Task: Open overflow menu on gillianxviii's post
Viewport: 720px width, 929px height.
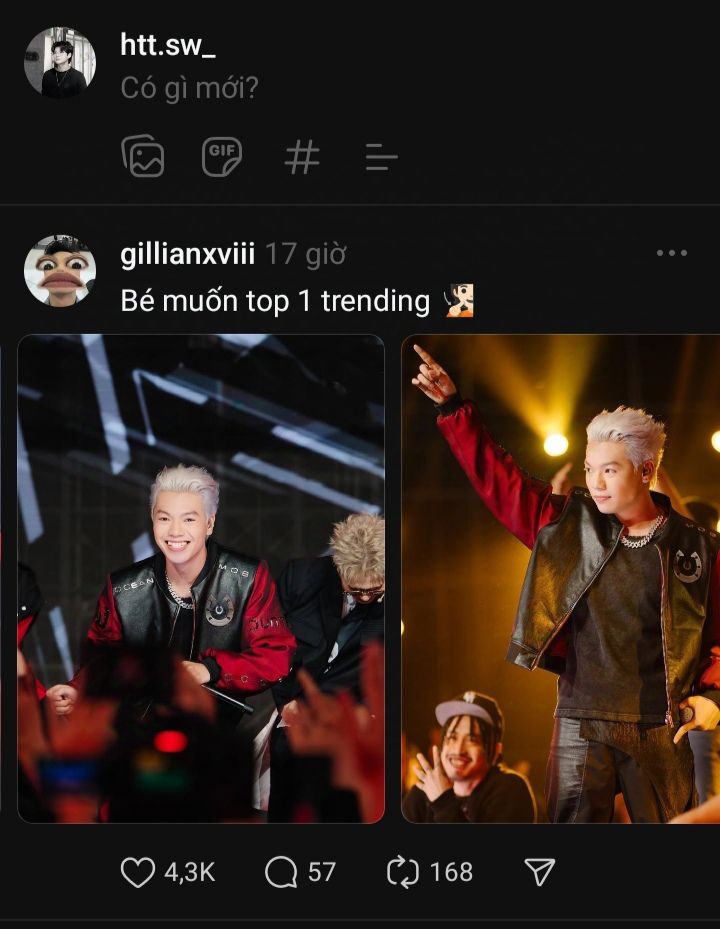Action: click(671, 253)
